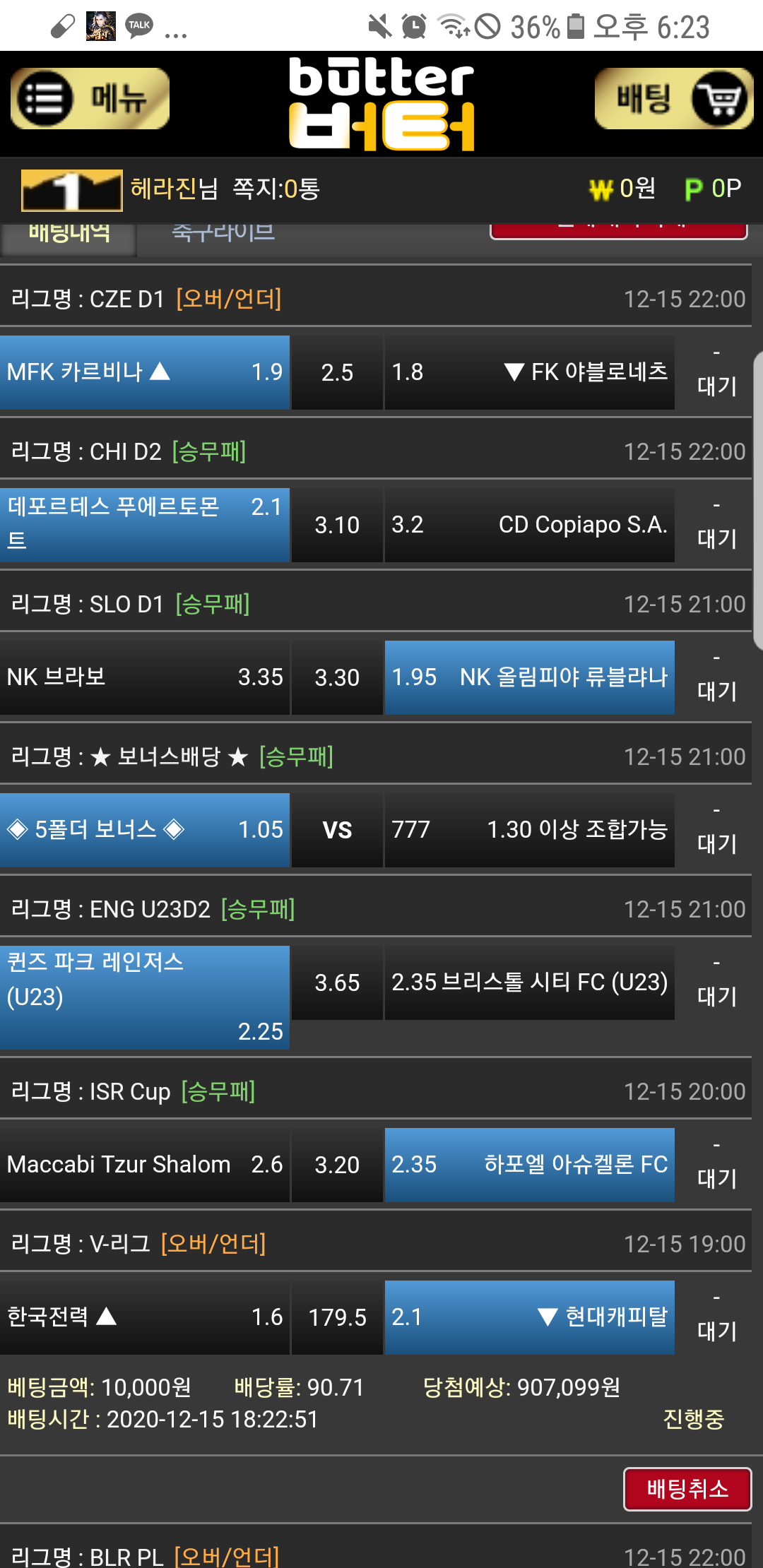Screen dimensions: 763x1568
Task: Select 현대캐피탈 under odds 2.1
Action: pyautogui.click(x=529, y=1317)
